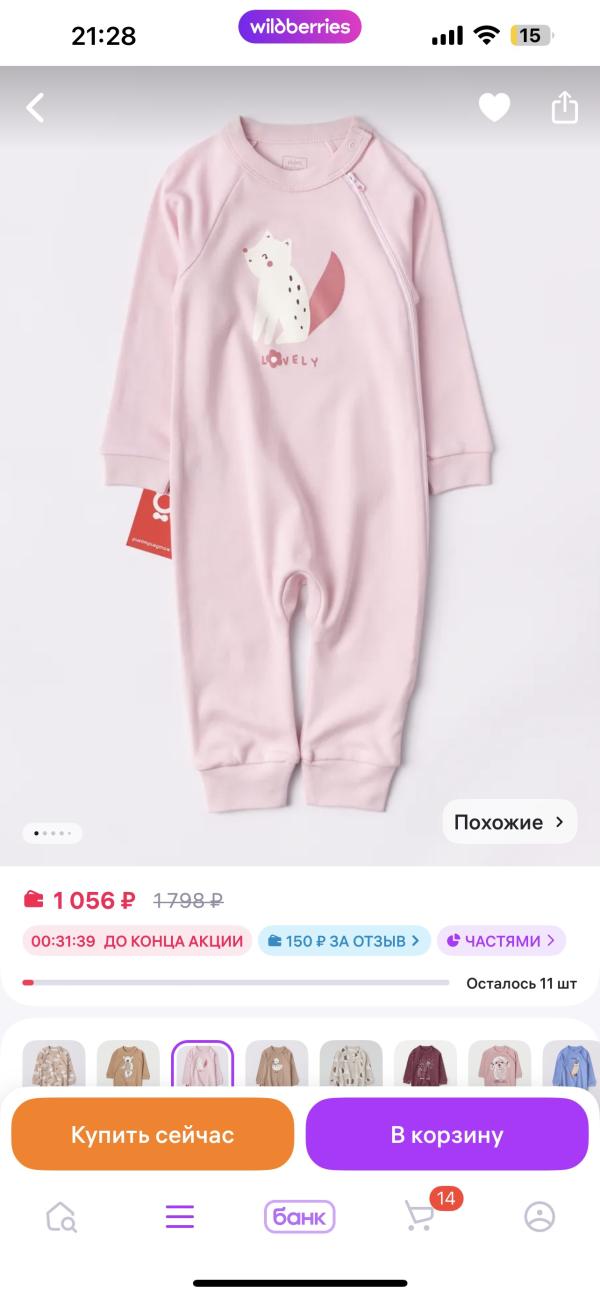Open the home search tab
The image size is (600, 1297).
[x=61, y=1217]
